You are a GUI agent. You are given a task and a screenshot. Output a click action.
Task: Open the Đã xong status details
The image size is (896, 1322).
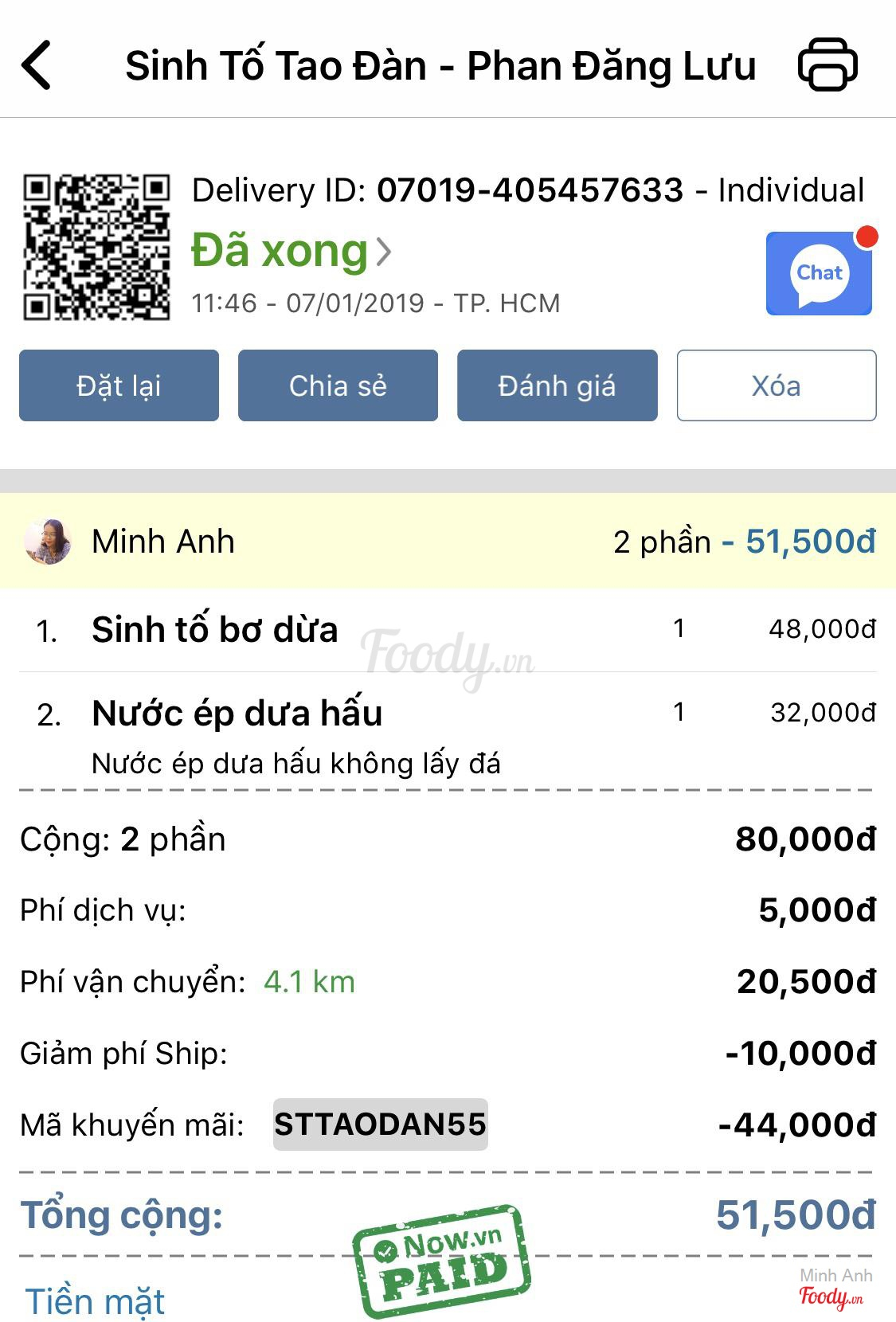click(291, 252)
